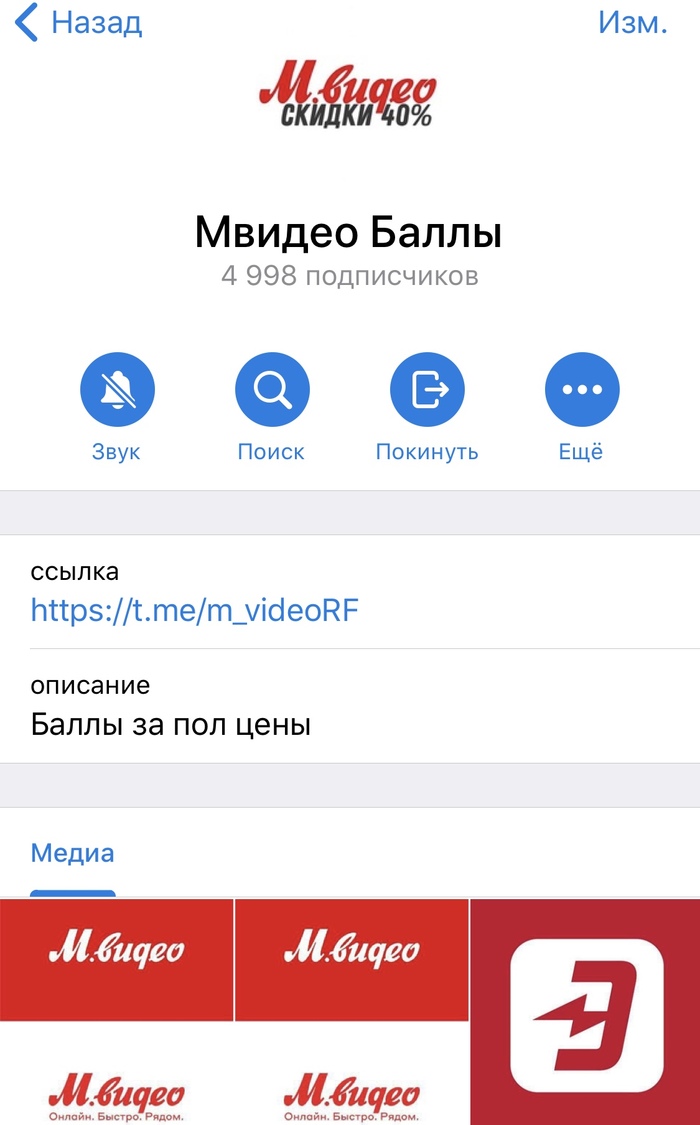The height and width of the screenshot is (1125, 700).
Task: Search the channel via Поиск
Action: coord(271,390)
